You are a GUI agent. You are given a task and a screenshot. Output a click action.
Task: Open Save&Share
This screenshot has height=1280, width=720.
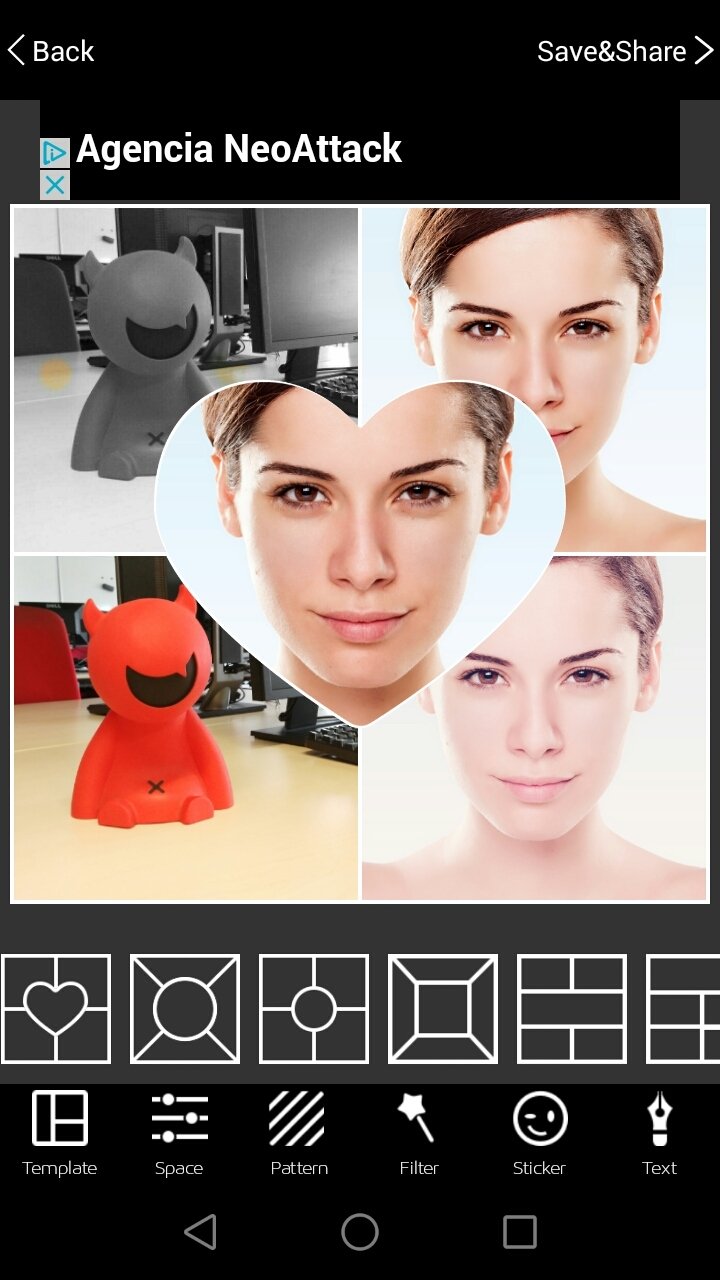(x=625, y=51)
